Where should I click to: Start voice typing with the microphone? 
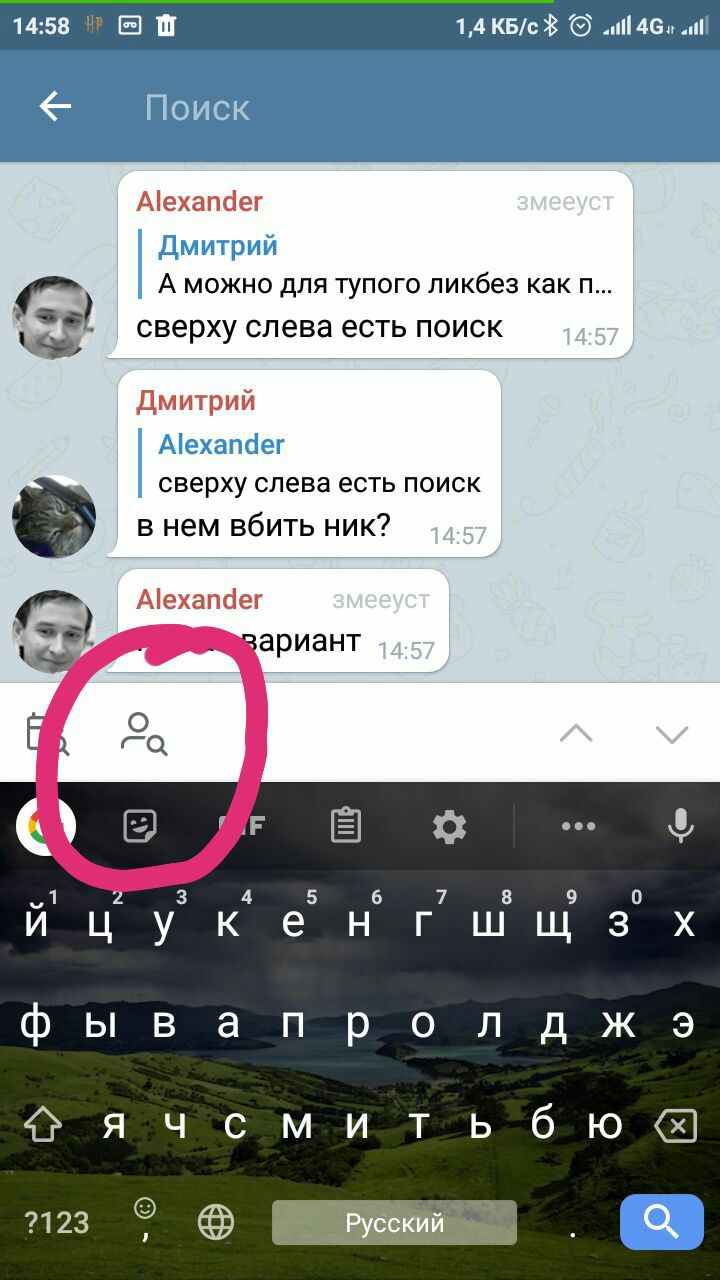(x=681, y=826)
